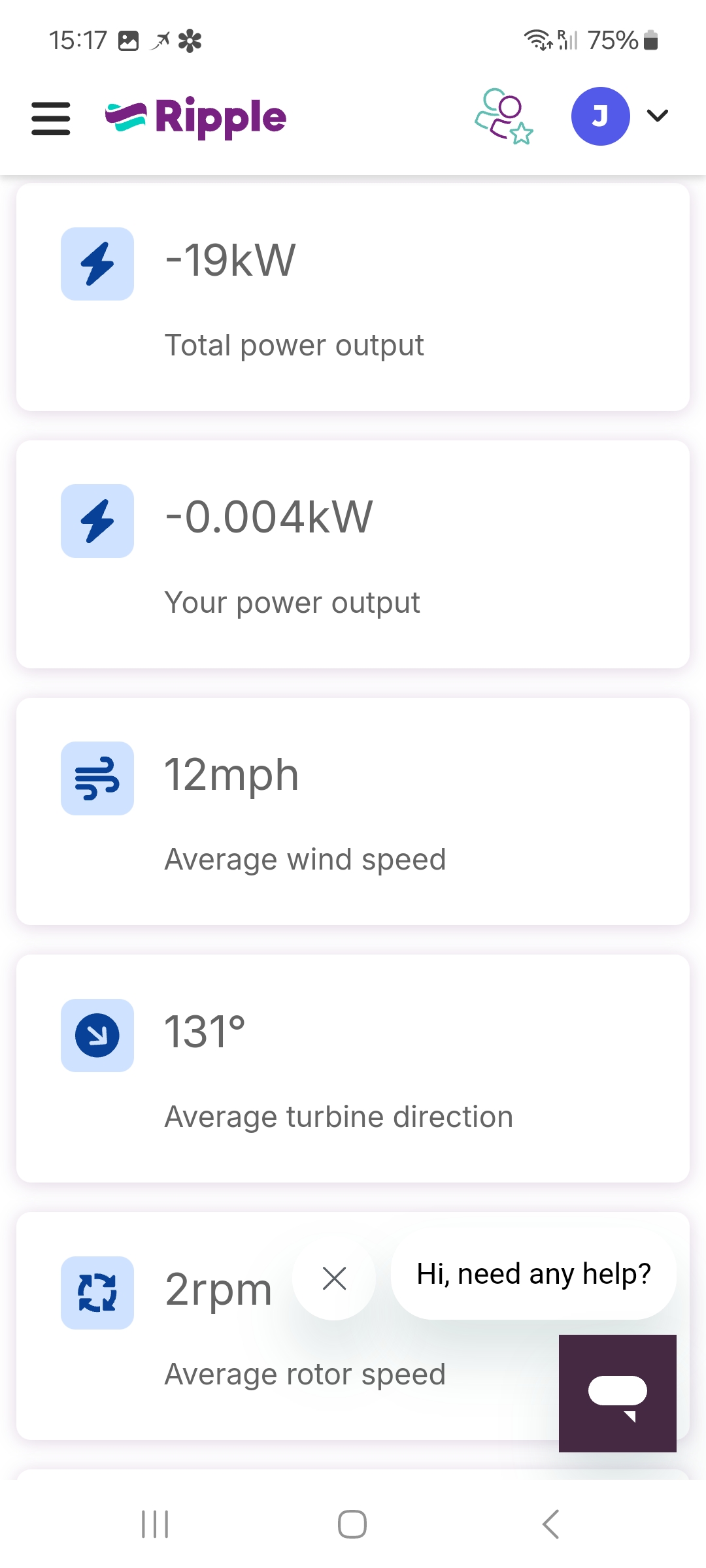
Task: Return to the system home screen
Action: (352, 1524)
